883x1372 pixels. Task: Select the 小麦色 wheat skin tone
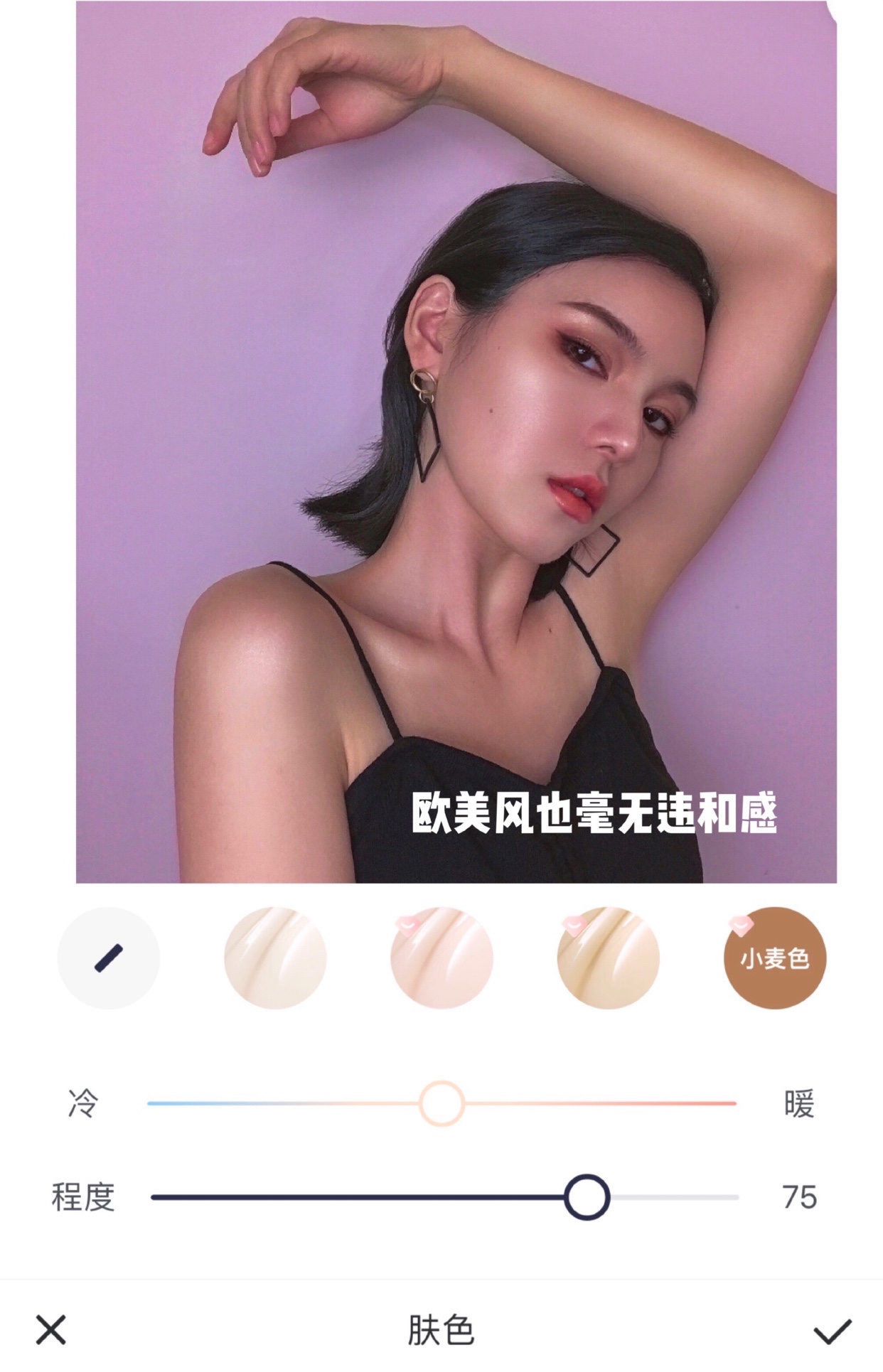coord(775,958)
